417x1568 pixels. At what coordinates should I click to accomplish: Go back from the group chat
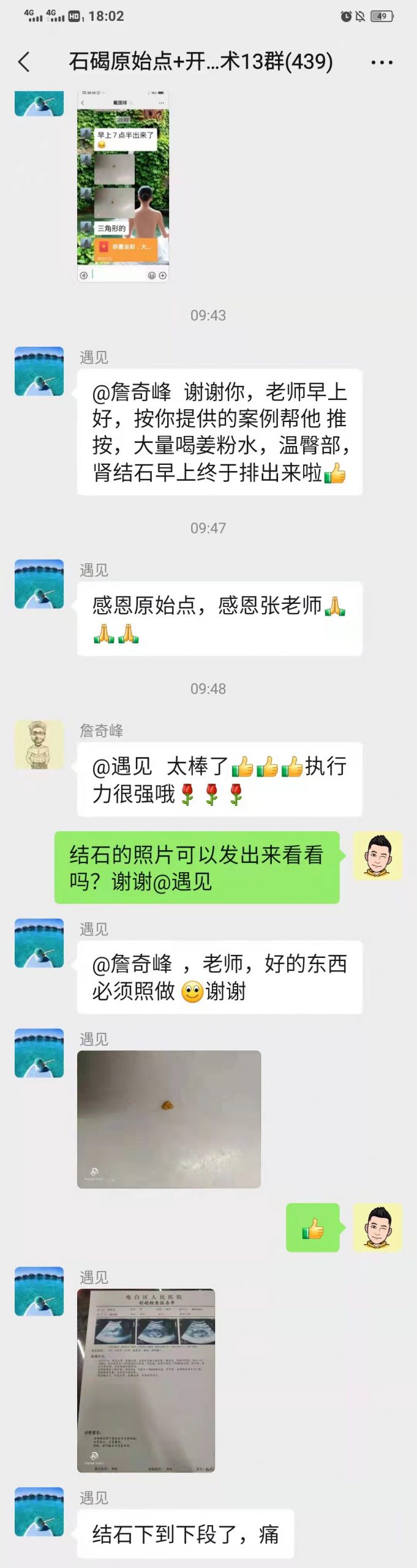tap(24, 62)
